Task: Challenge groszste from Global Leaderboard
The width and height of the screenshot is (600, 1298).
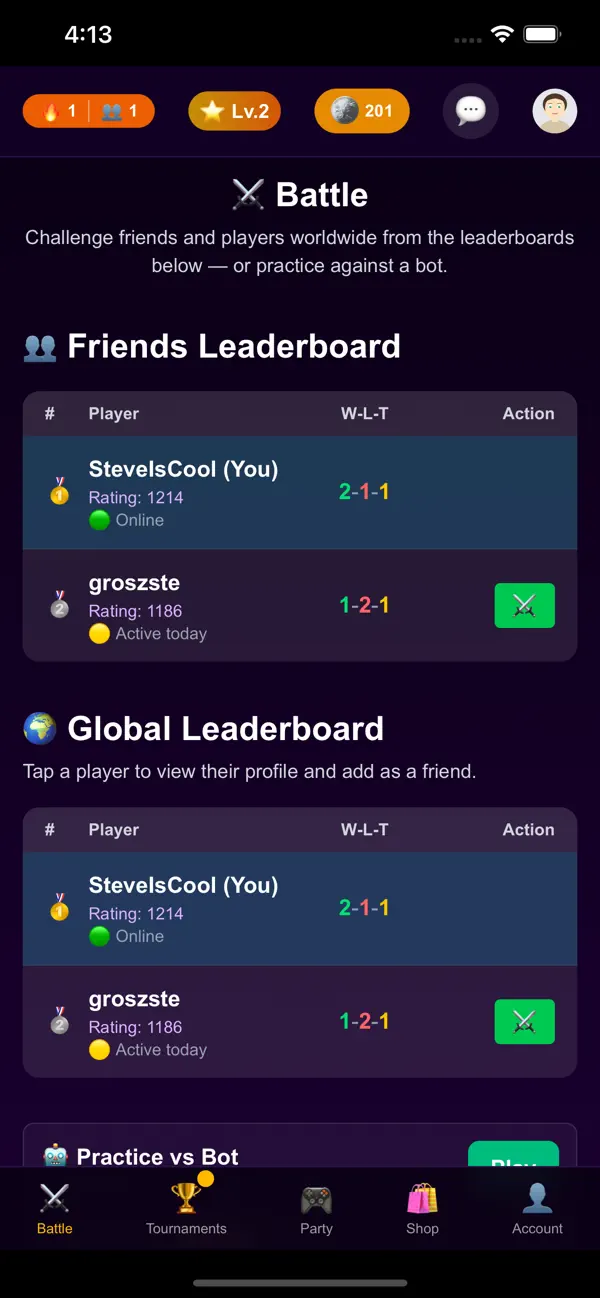Action: pyautogui.click(x=525, y=1022)
